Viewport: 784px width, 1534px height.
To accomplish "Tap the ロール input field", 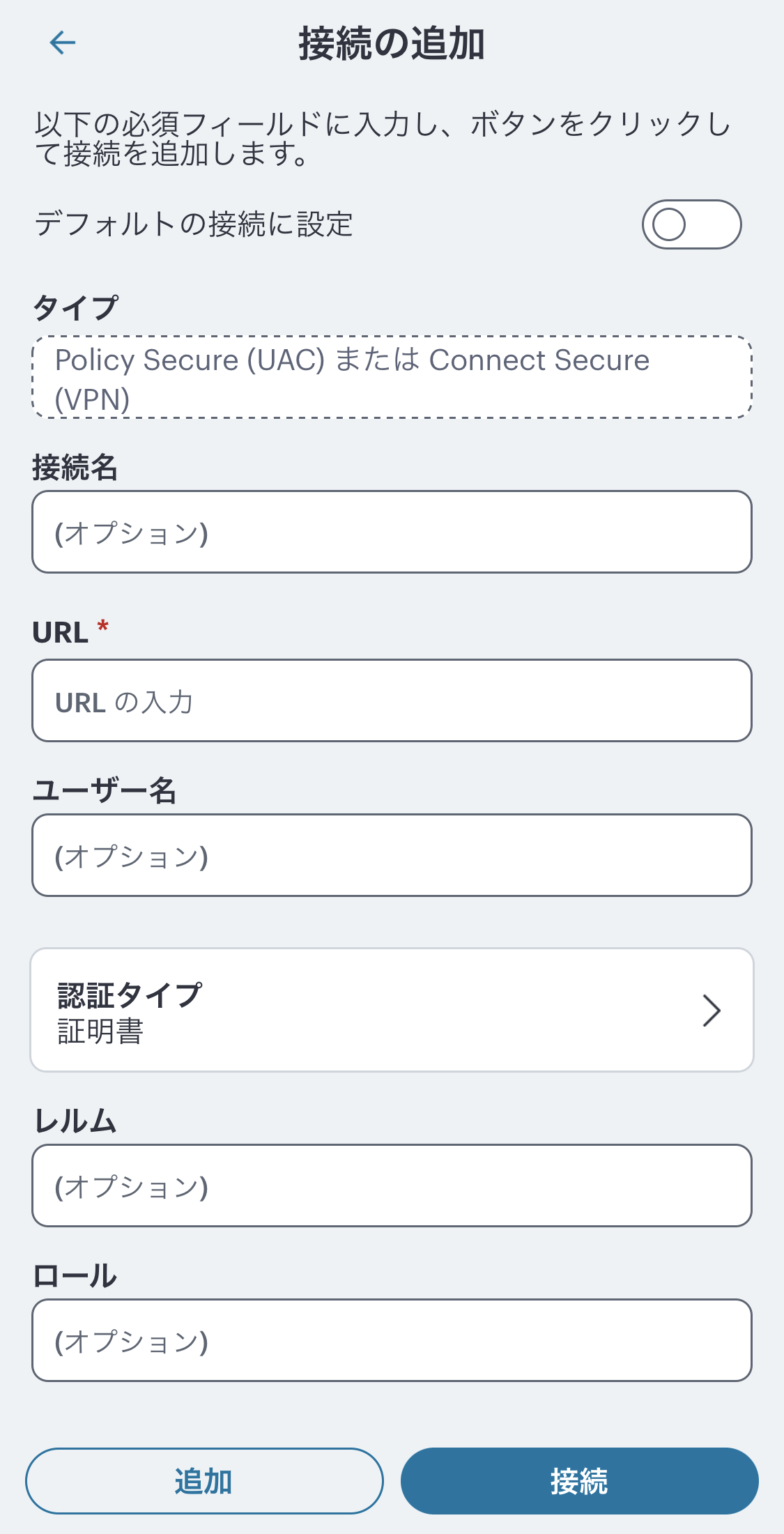I will coord(392,1341).
